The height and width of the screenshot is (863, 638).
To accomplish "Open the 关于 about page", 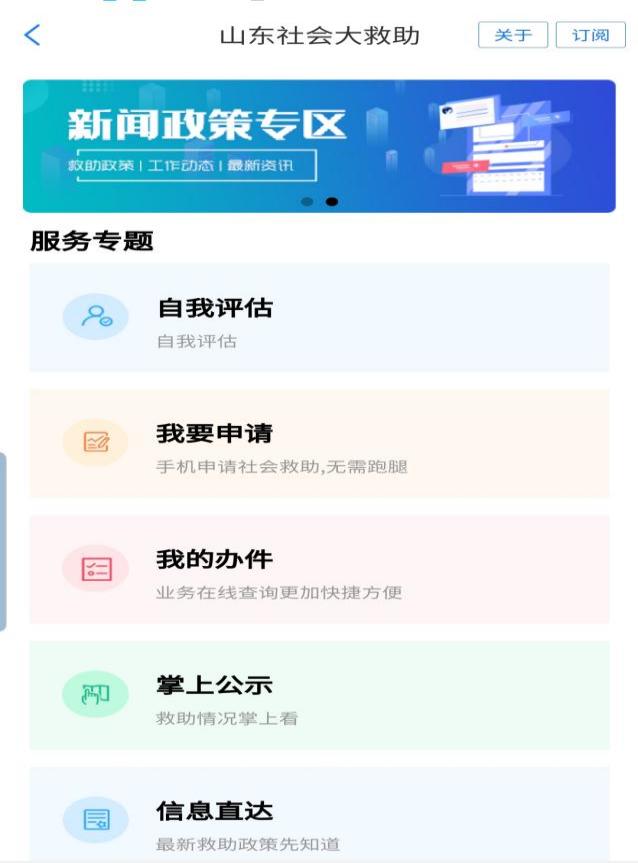I will [513, 36].
